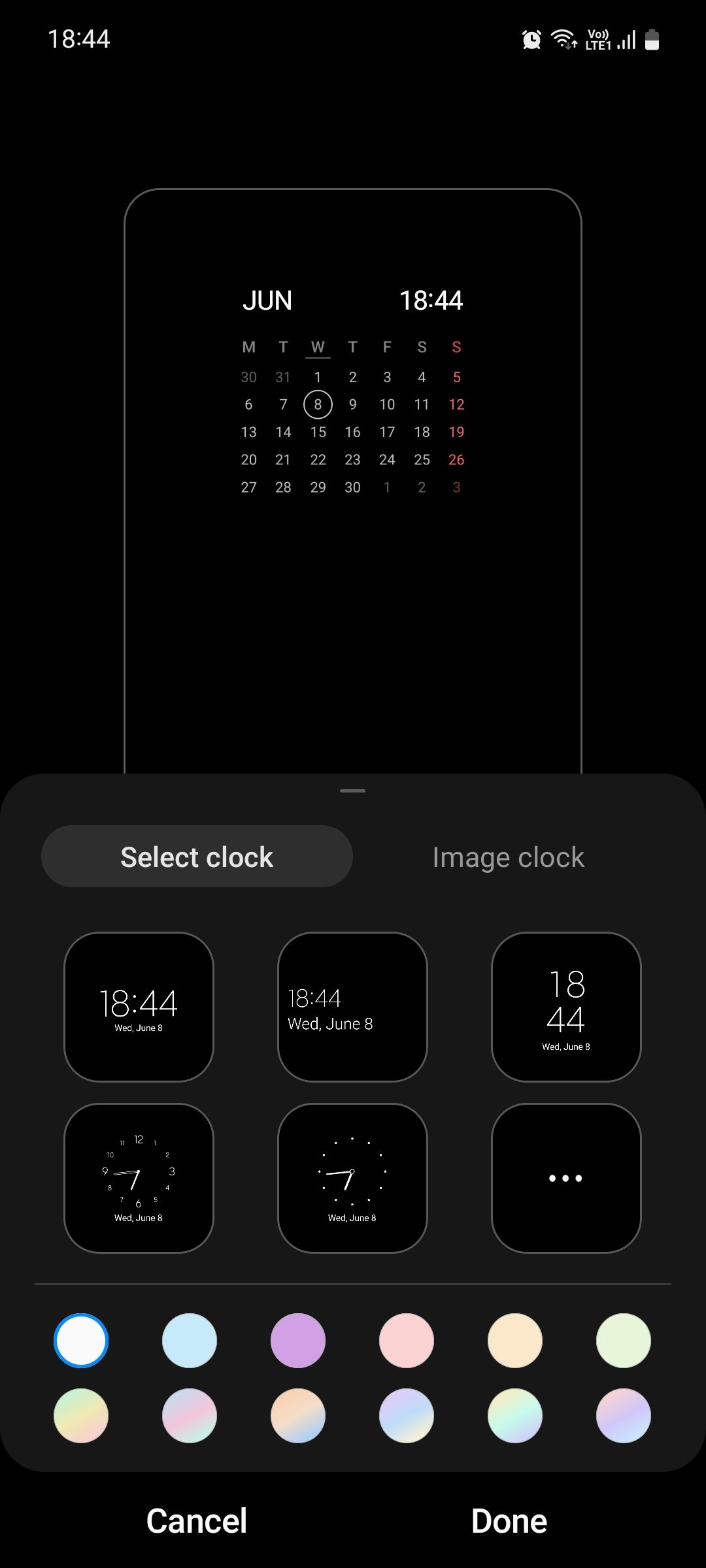Tap the circled date 8 in the calendar
Screen dimensions: 706x1568
(318, 404)
